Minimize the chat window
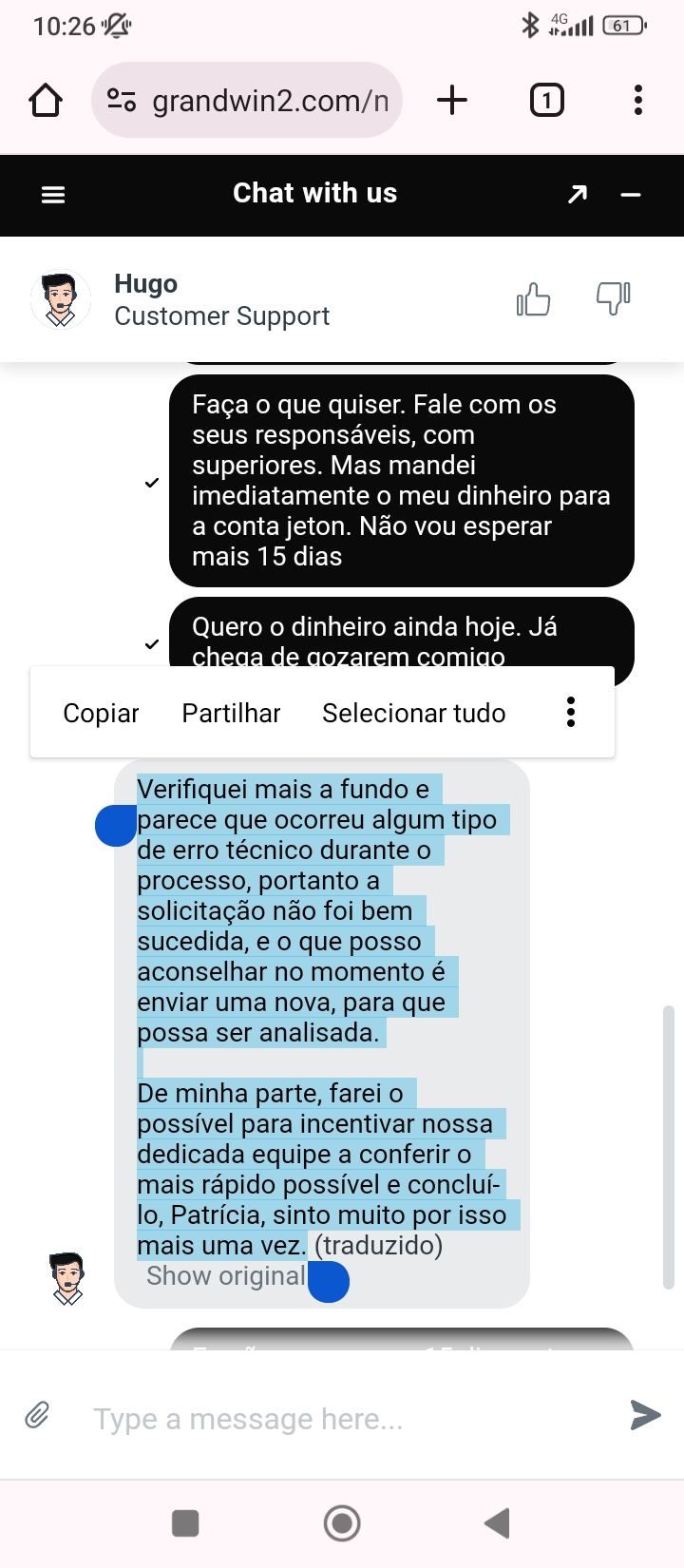The height and width of the screenshot is (1568, 684). [x=631, y=195]
